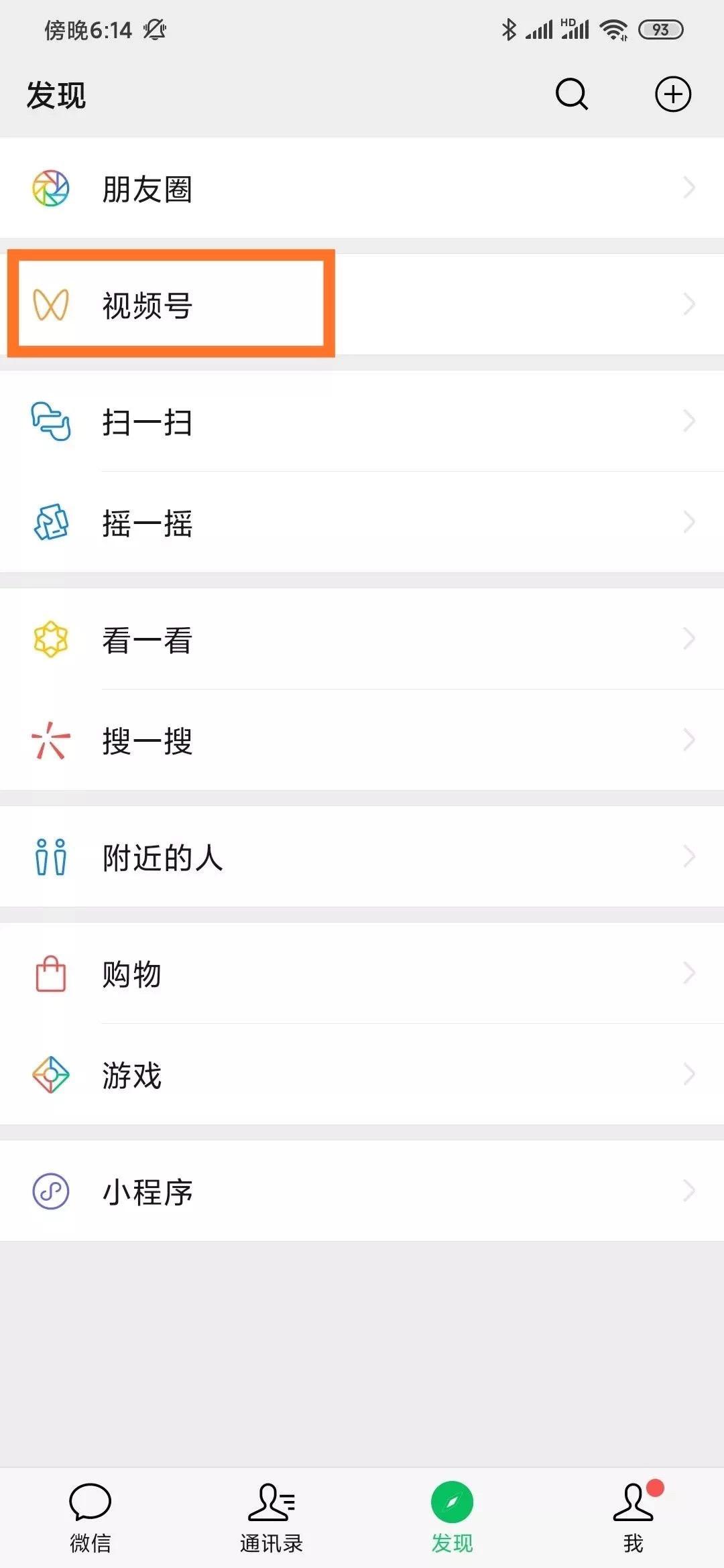Open 游戏 Games
Viewport: 724px width, 1568px height.
point(362,1075)
